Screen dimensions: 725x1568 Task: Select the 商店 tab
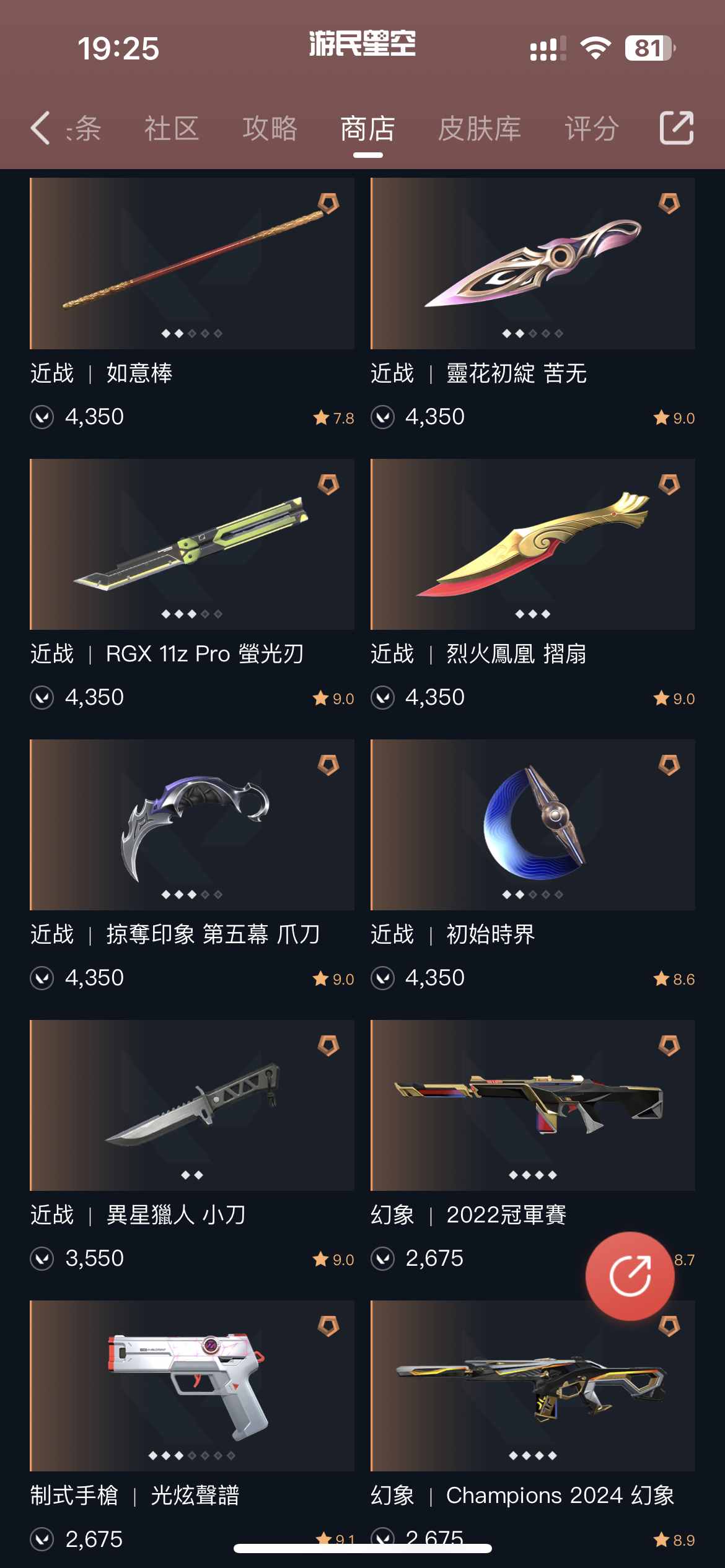pos(367,128)
